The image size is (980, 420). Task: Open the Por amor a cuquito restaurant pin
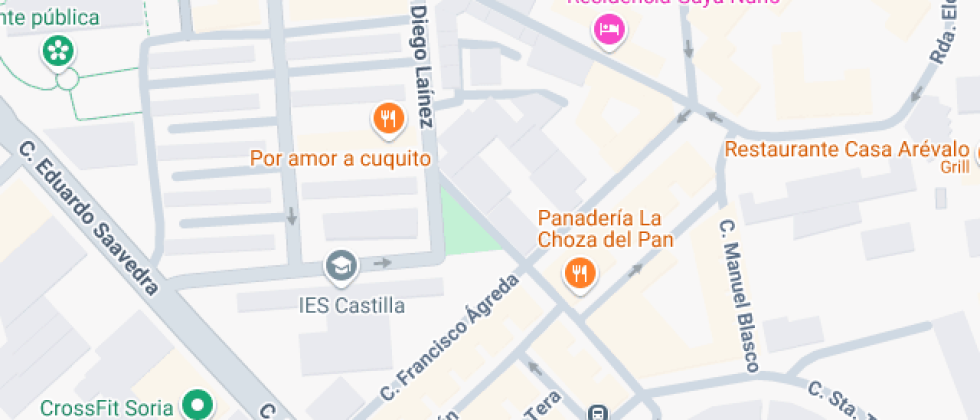click(388, 121)
